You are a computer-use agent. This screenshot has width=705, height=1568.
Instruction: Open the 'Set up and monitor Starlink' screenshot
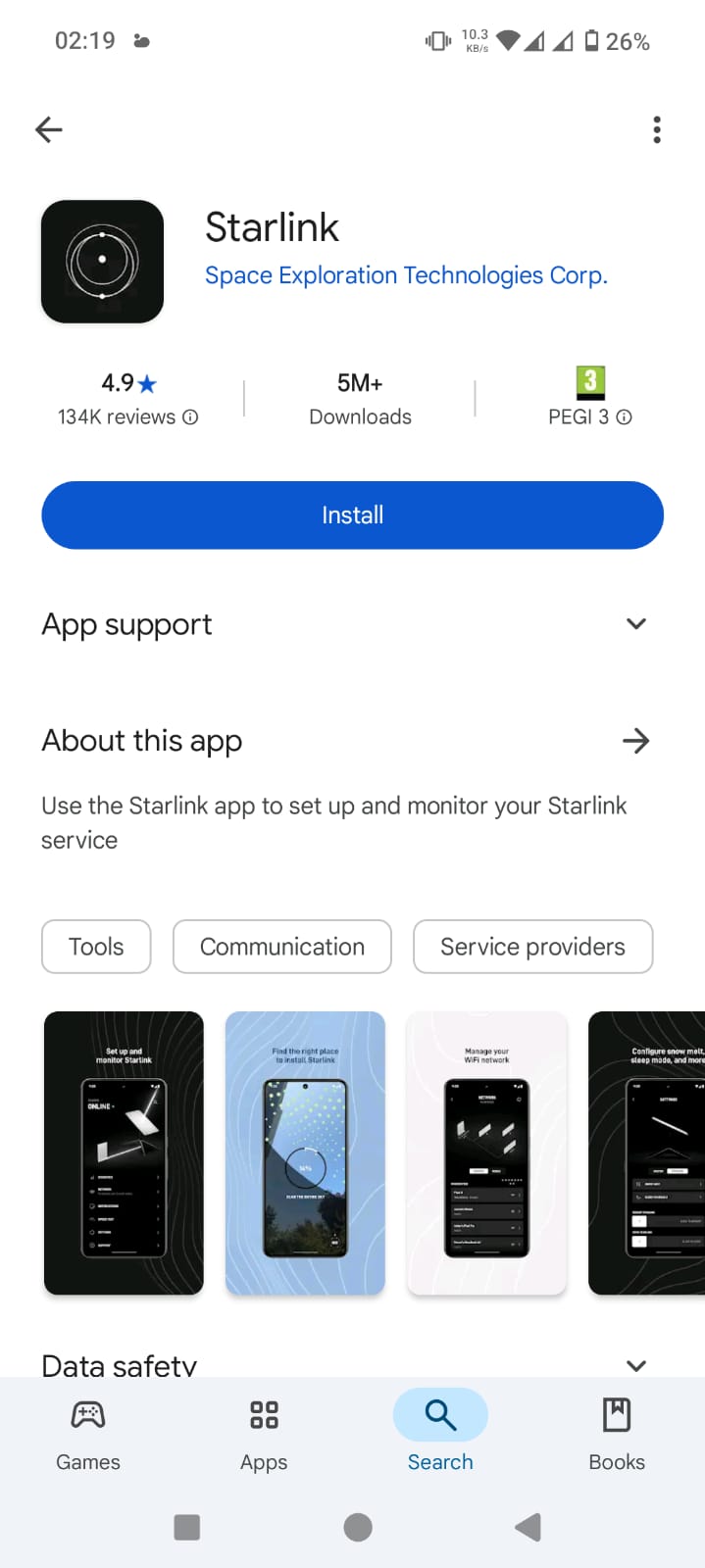coord(124,1153)
